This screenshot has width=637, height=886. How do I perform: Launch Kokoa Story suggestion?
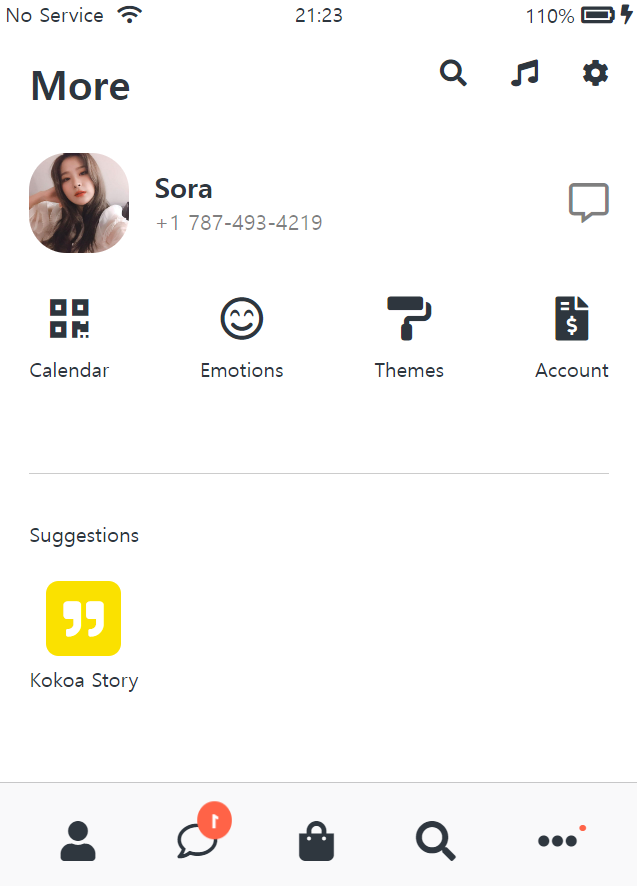84,635
